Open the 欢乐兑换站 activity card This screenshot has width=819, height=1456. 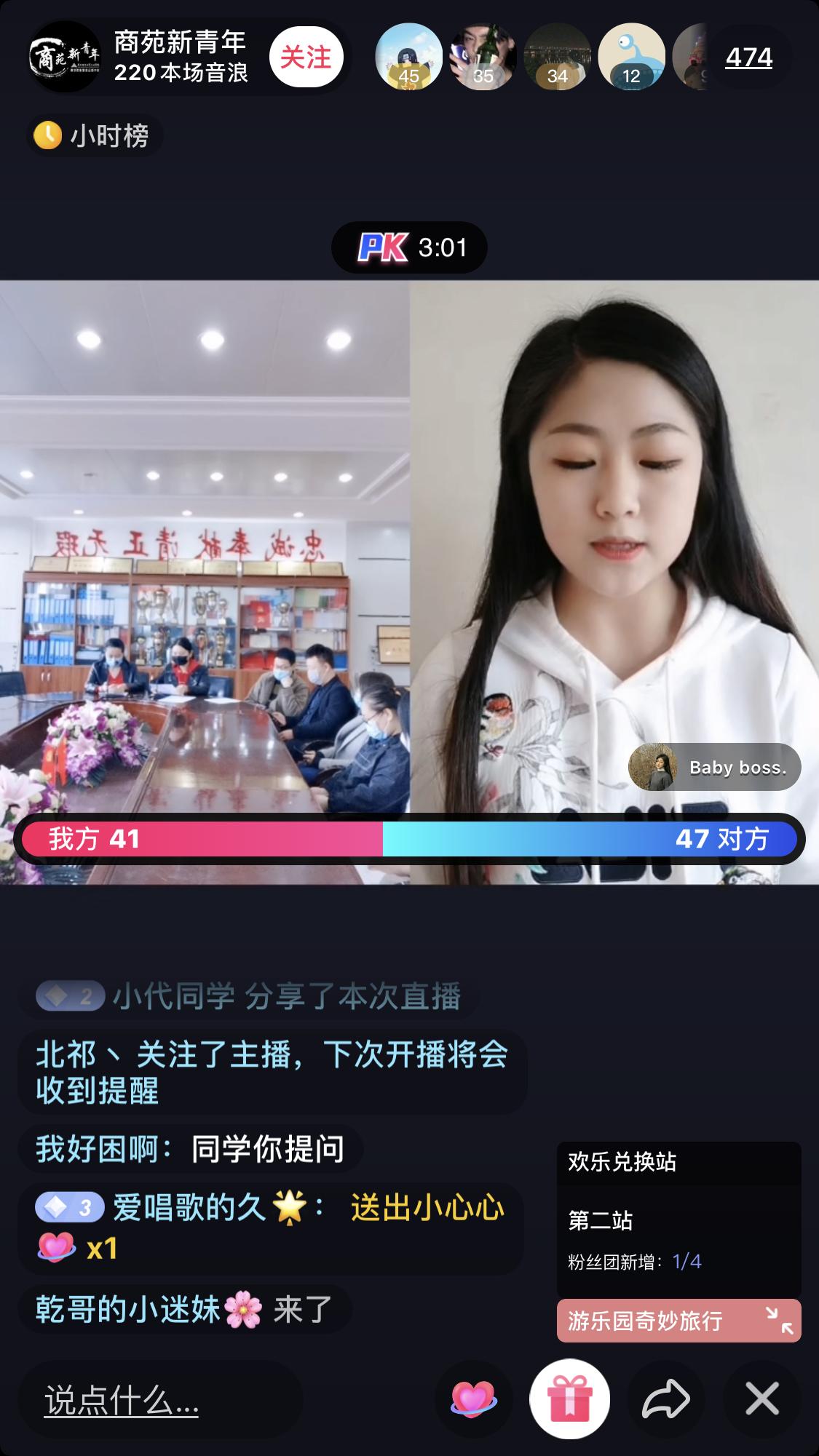pyautogui.click(x=678, y=1217)
